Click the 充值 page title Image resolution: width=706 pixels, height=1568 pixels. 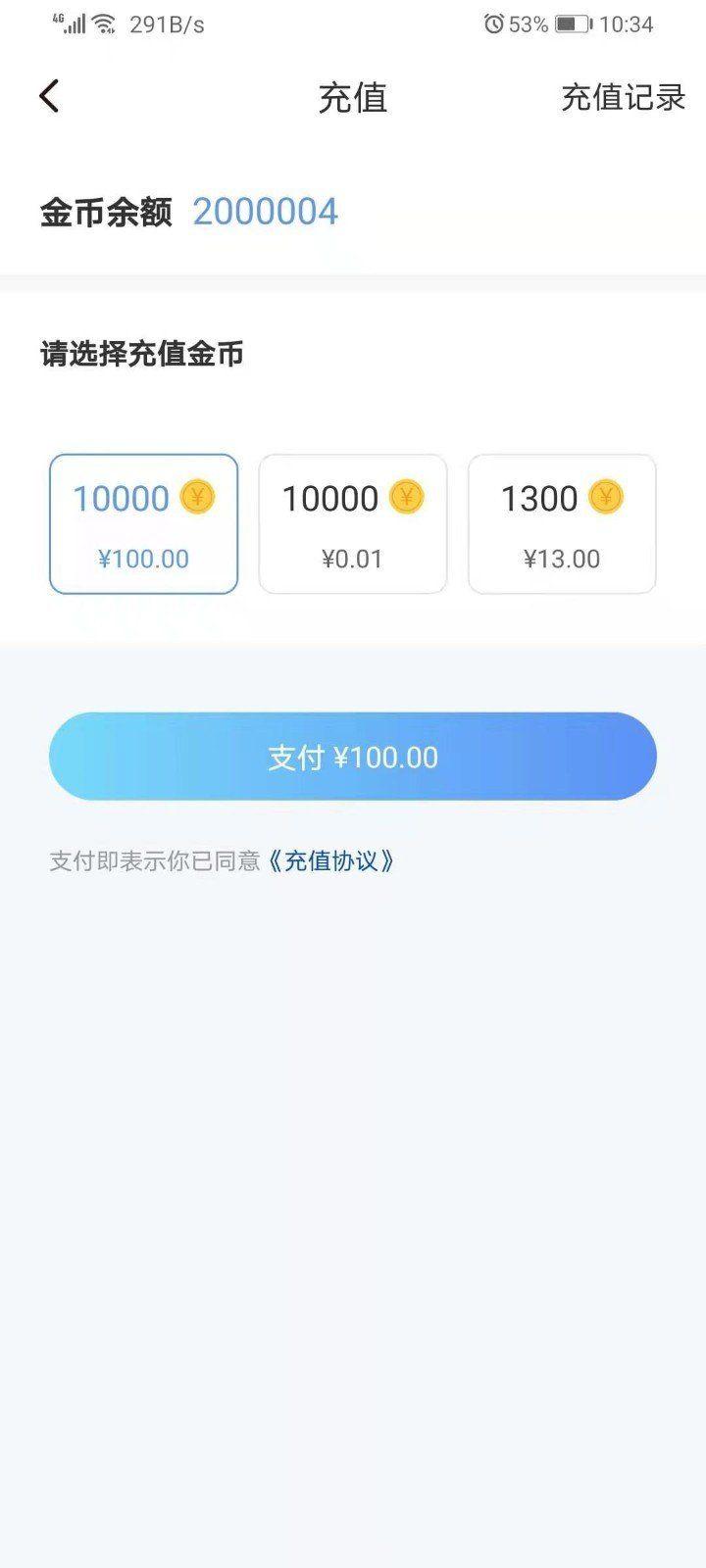pyautogui.click(x=352, y=98)
